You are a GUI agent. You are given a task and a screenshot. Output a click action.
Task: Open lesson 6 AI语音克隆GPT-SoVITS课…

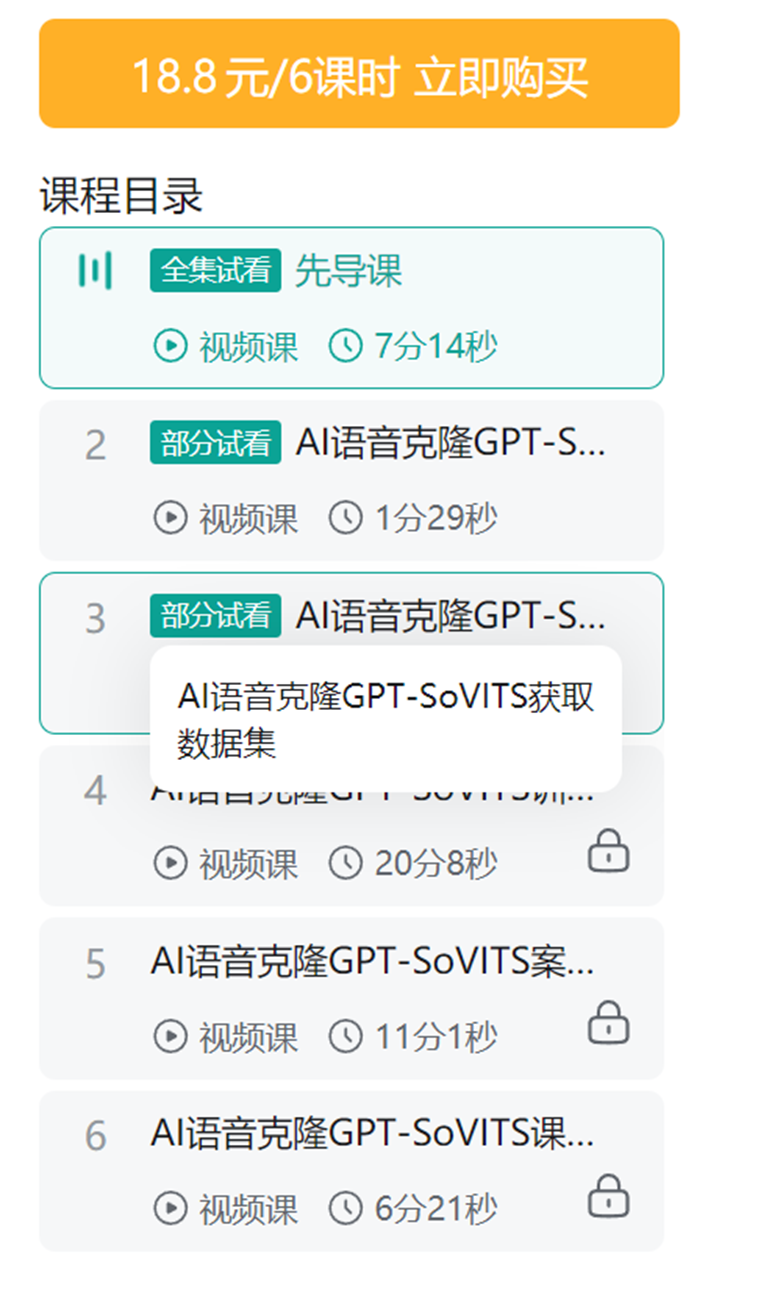pyautogui.click(x=351, y=1171)
